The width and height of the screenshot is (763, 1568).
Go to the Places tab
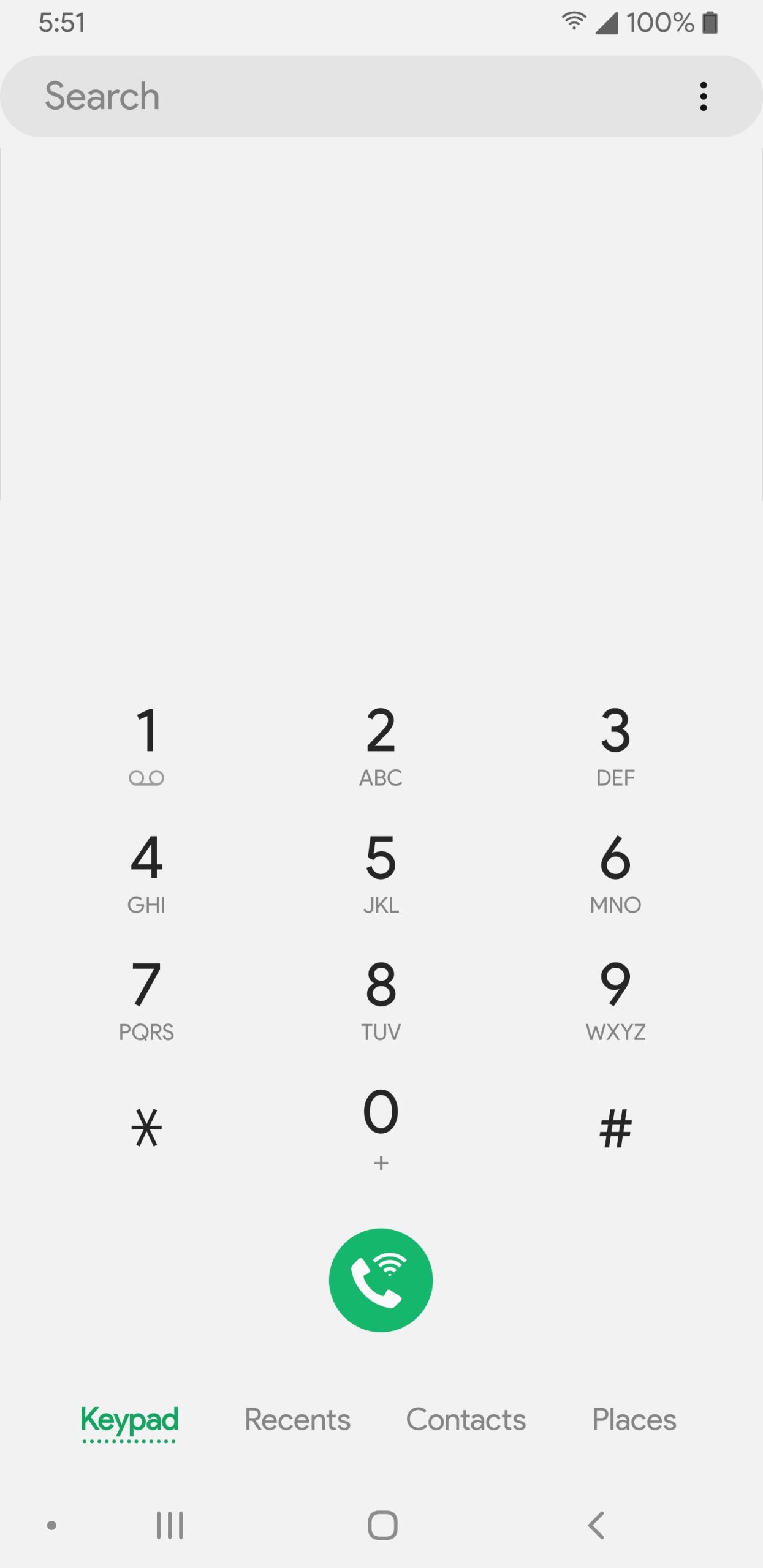[634, 1419]
